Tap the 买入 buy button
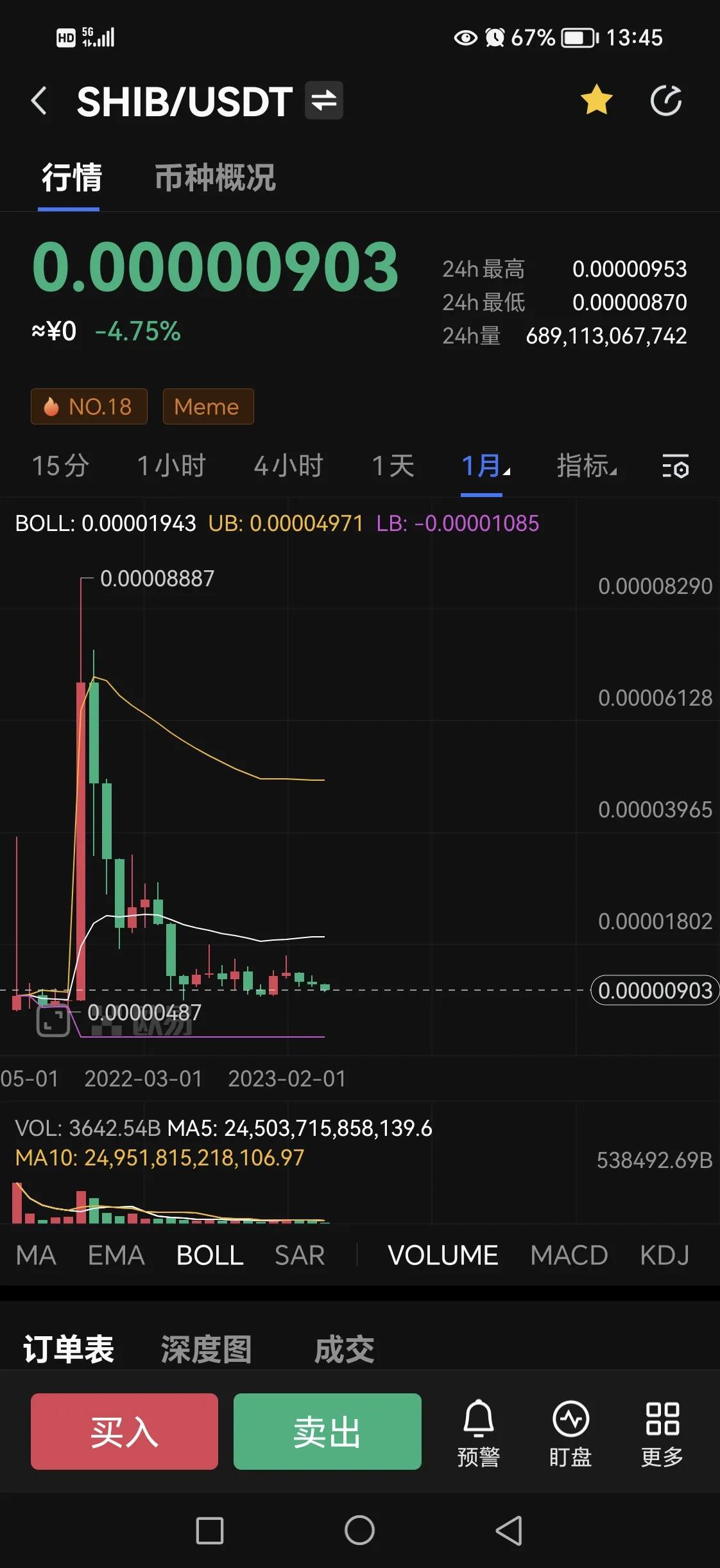The width and height of the screenshot is (720, 1568). coord(124,1431)
